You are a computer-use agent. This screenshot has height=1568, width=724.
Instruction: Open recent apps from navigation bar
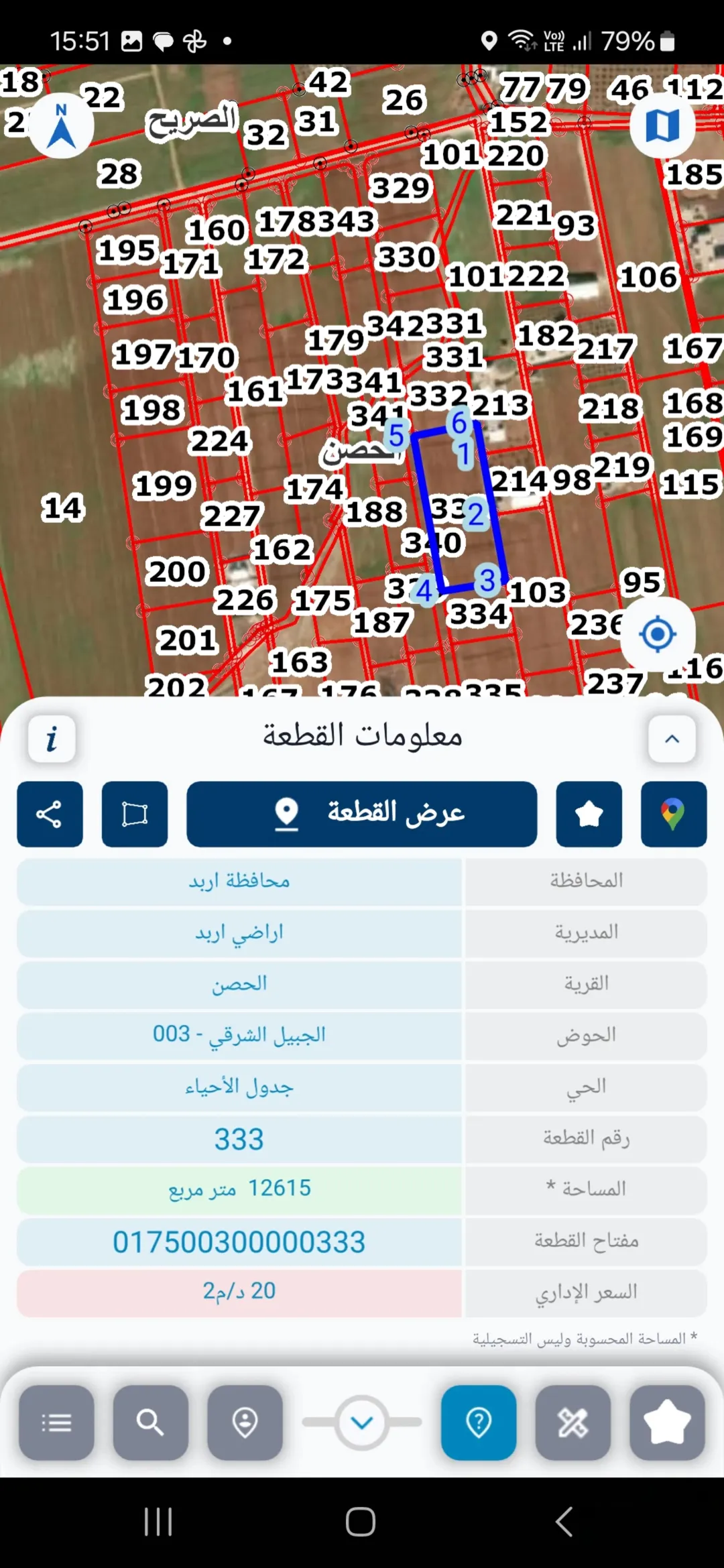click(159, 1522)
